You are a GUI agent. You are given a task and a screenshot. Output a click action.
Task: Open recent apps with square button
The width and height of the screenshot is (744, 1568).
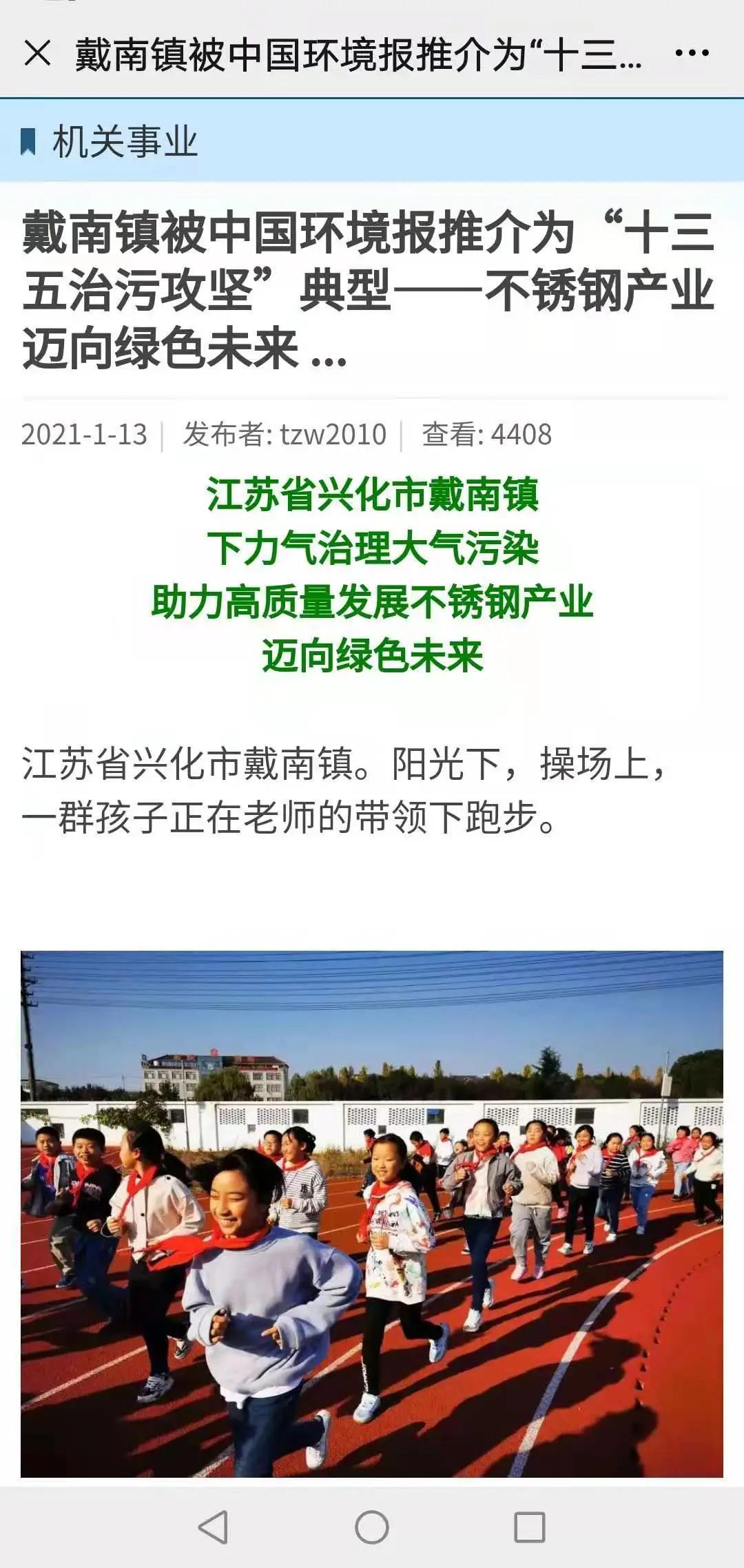tap(530, 1527)
